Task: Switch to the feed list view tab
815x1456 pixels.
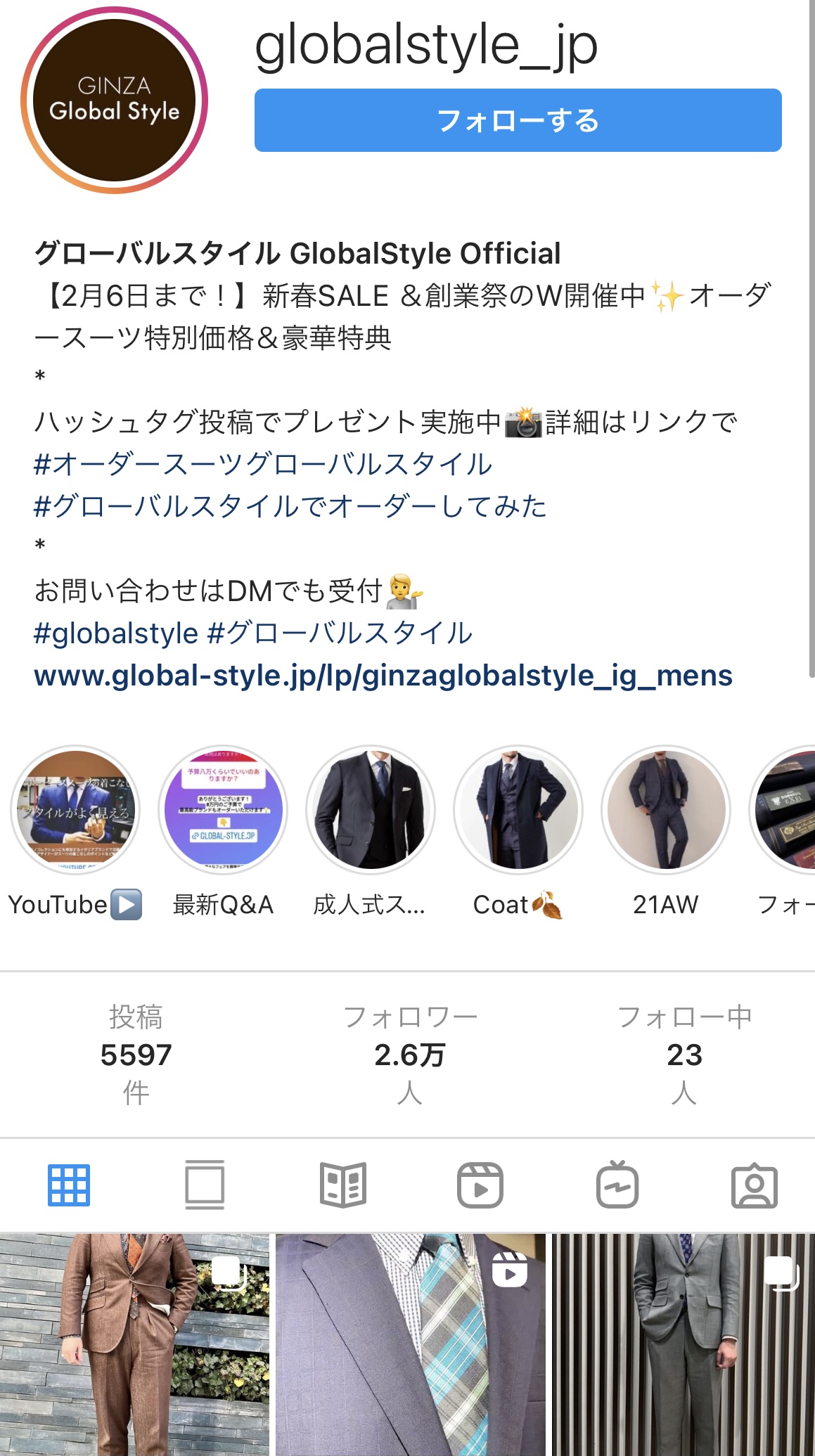Action: tap(205, 1185)
